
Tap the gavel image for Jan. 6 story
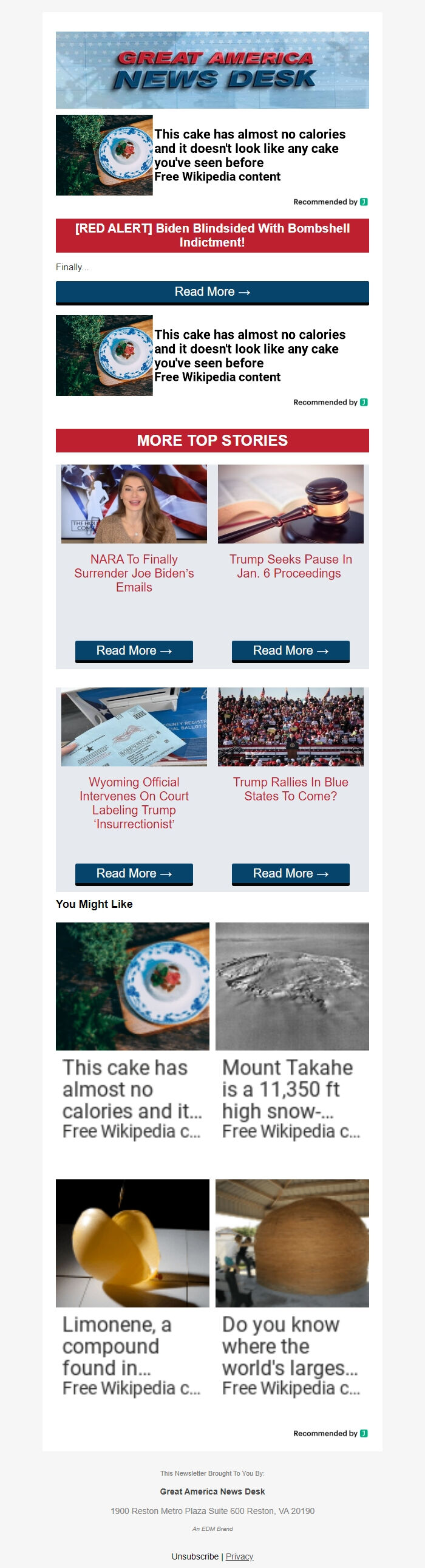click(290, 504)
